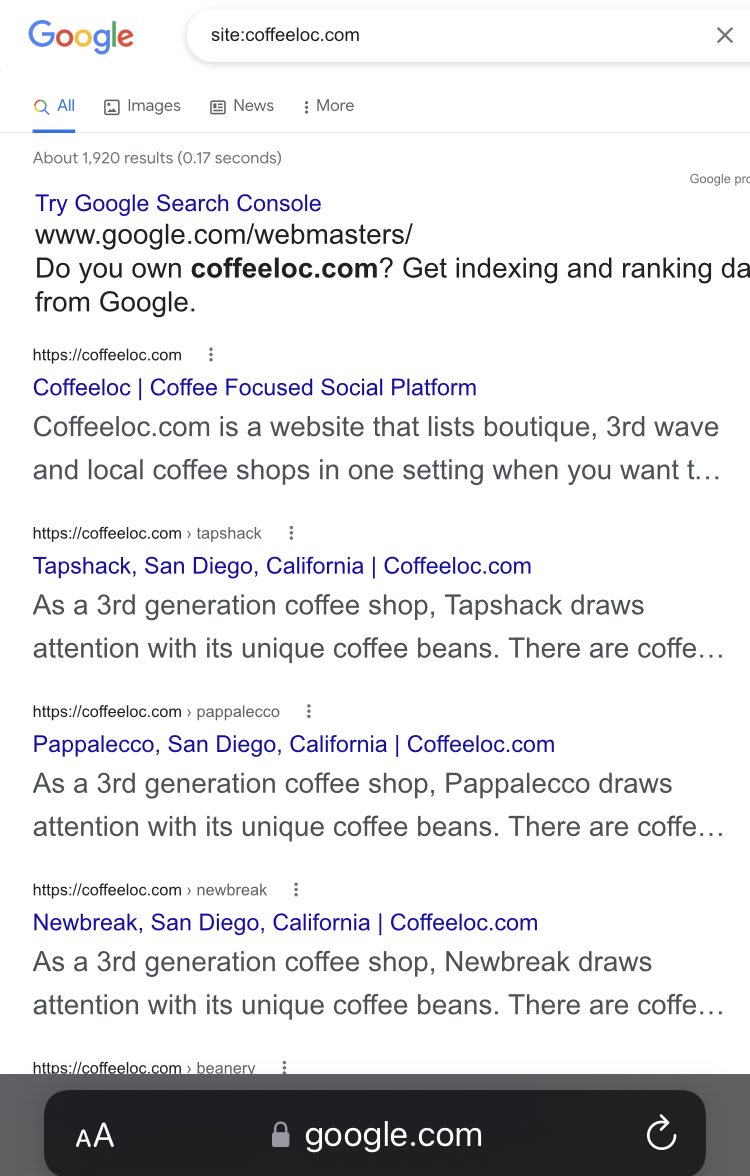The width and height of the screenshot is (750, 1176).
Task: Reload the page in Safari
Action: point(662,1134)
